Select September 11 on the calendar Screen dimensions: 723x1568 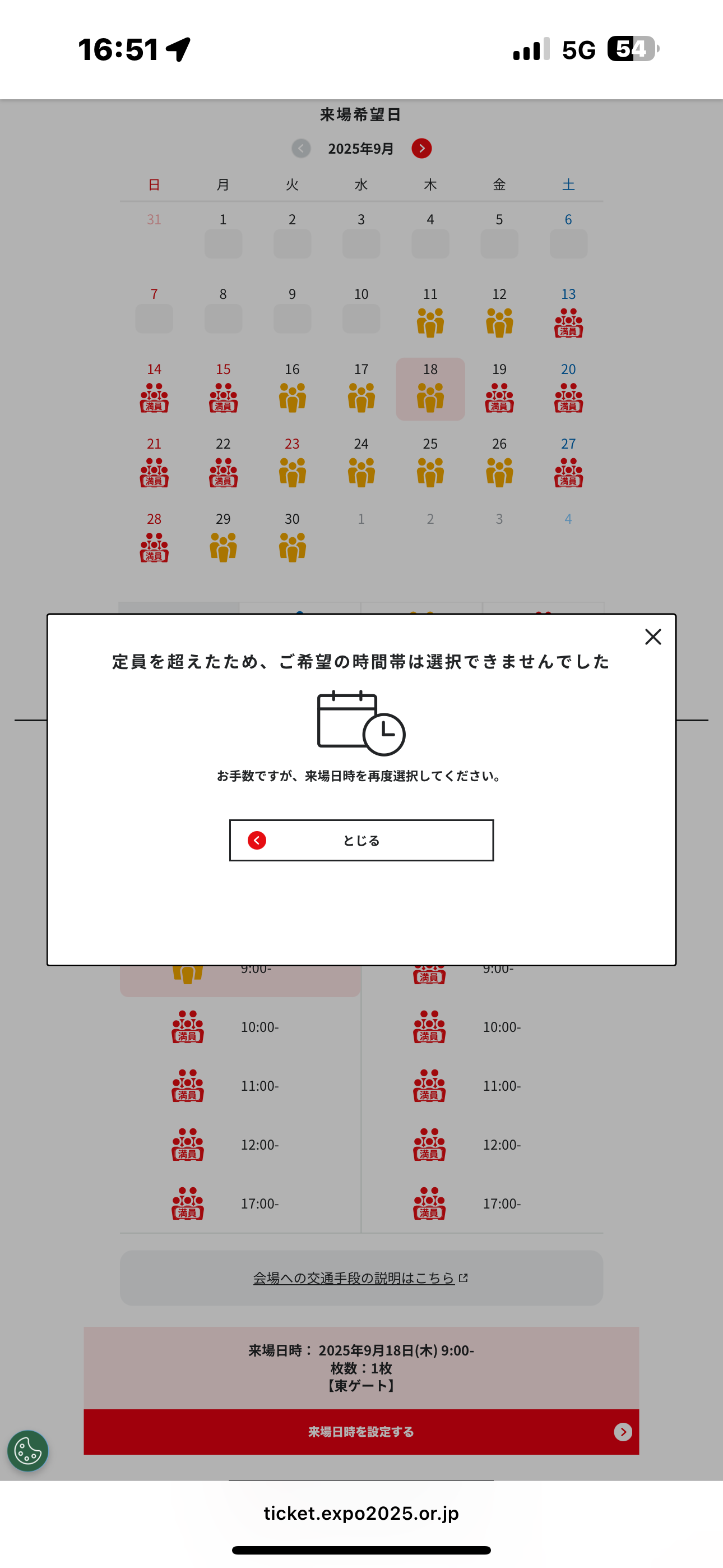click(x=430, y=314)
